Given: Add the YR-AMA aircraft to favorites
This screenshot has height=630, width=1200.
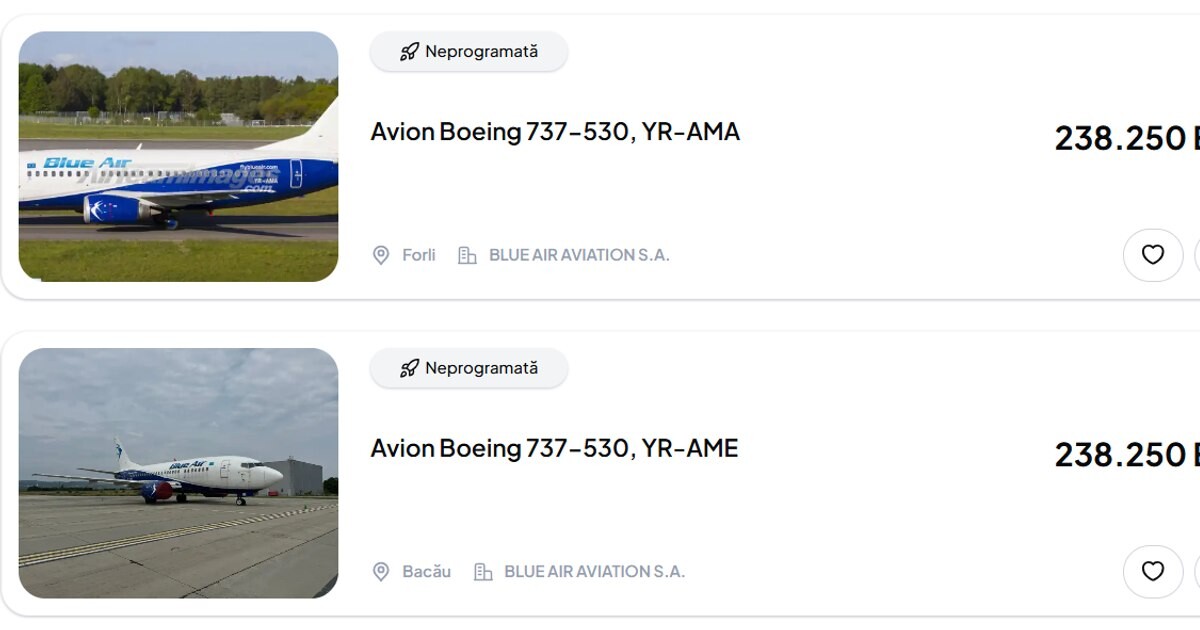Looking at the screenshot, I should (1152, 255).
